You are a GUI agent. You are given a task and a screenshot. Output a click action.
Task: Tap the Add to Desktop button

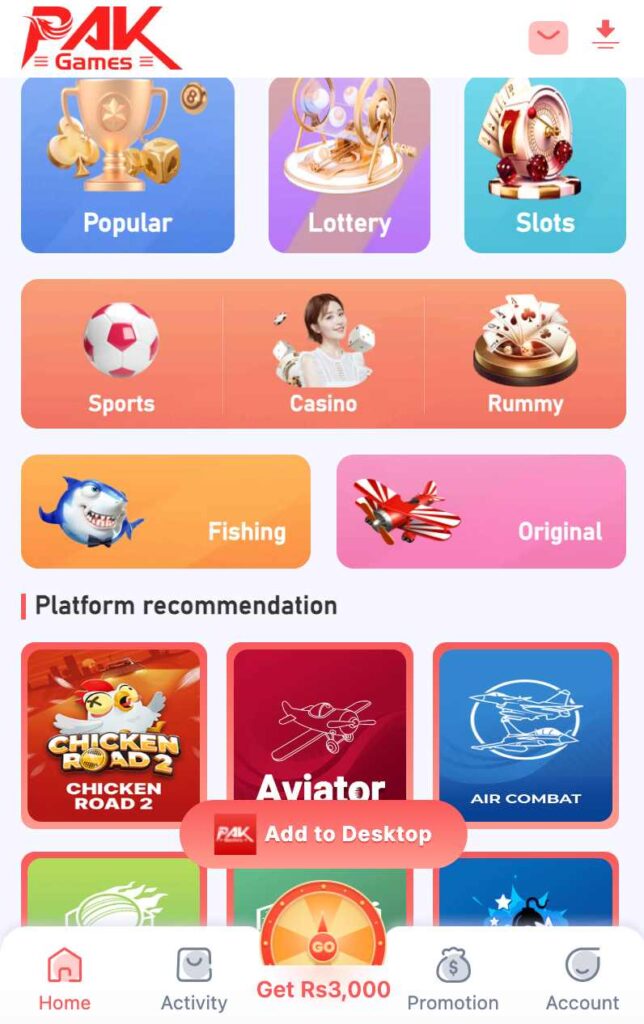pyautogui.click(x=323, y=834)
